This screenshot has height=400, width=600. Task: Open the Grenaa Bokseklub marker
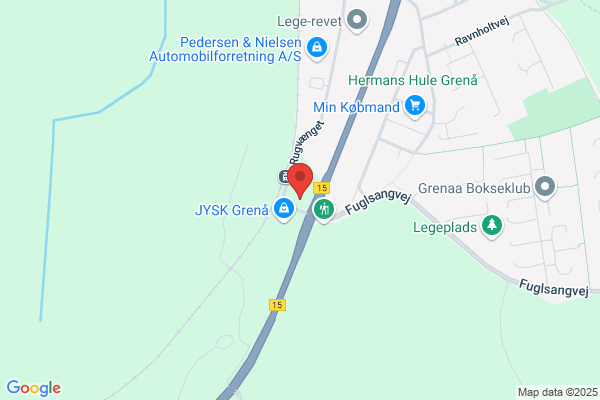(x=545, y=188)
